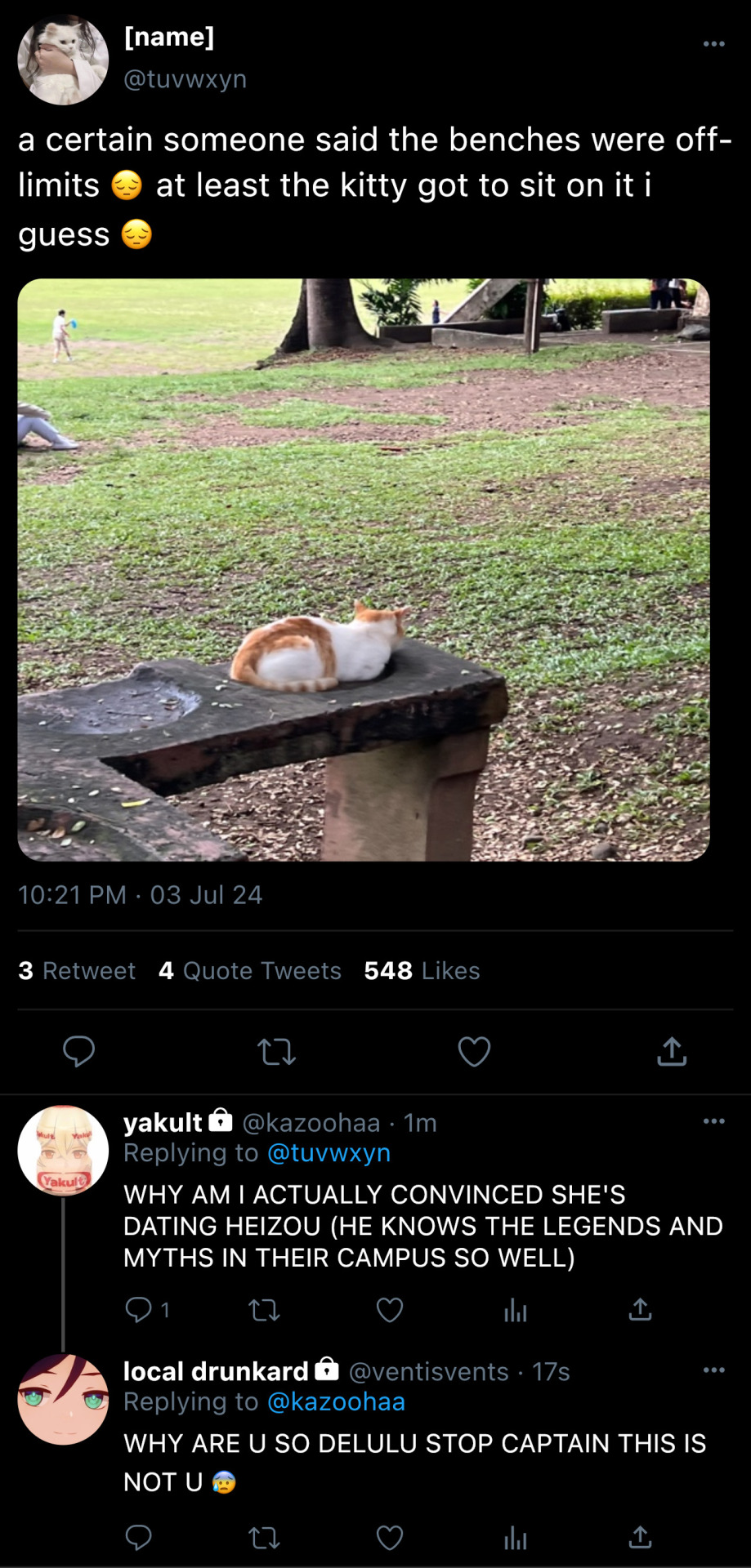The height and width of the screenshot is (1568, 751).
Task: Reply to the main tweet
Action: point(79,1051)
